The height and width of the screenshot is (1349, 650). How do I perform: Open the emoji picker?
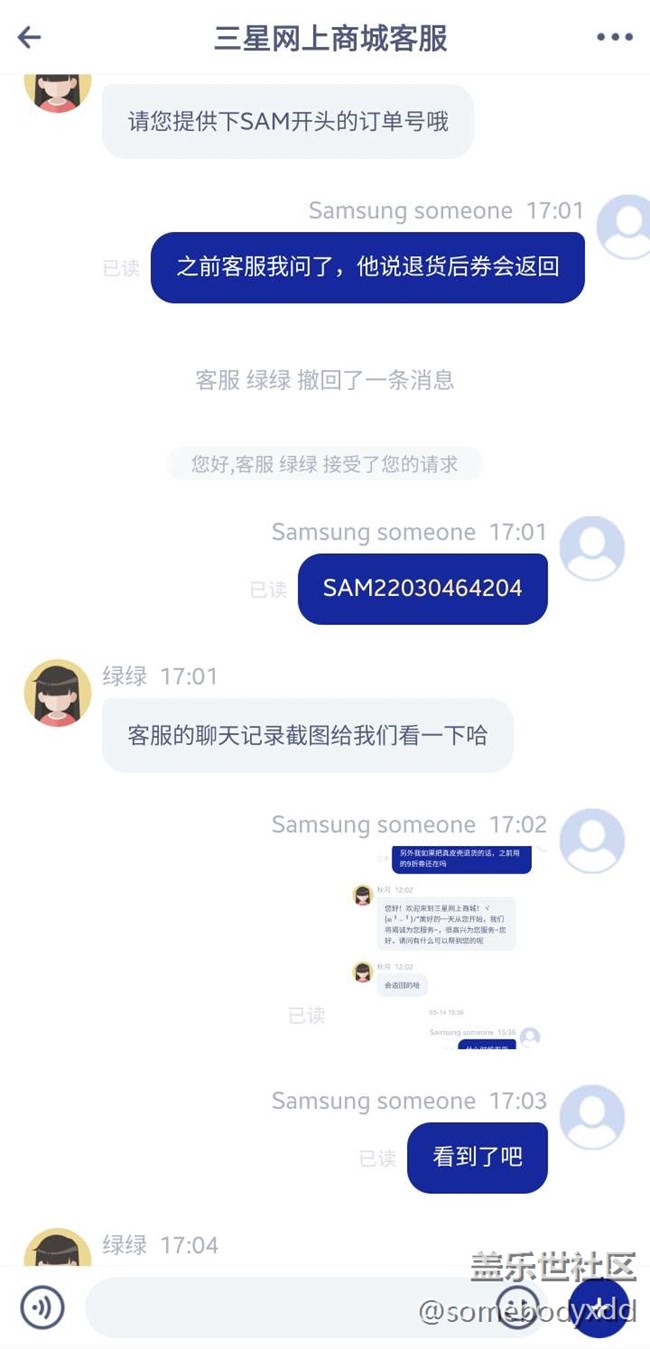517,1307
